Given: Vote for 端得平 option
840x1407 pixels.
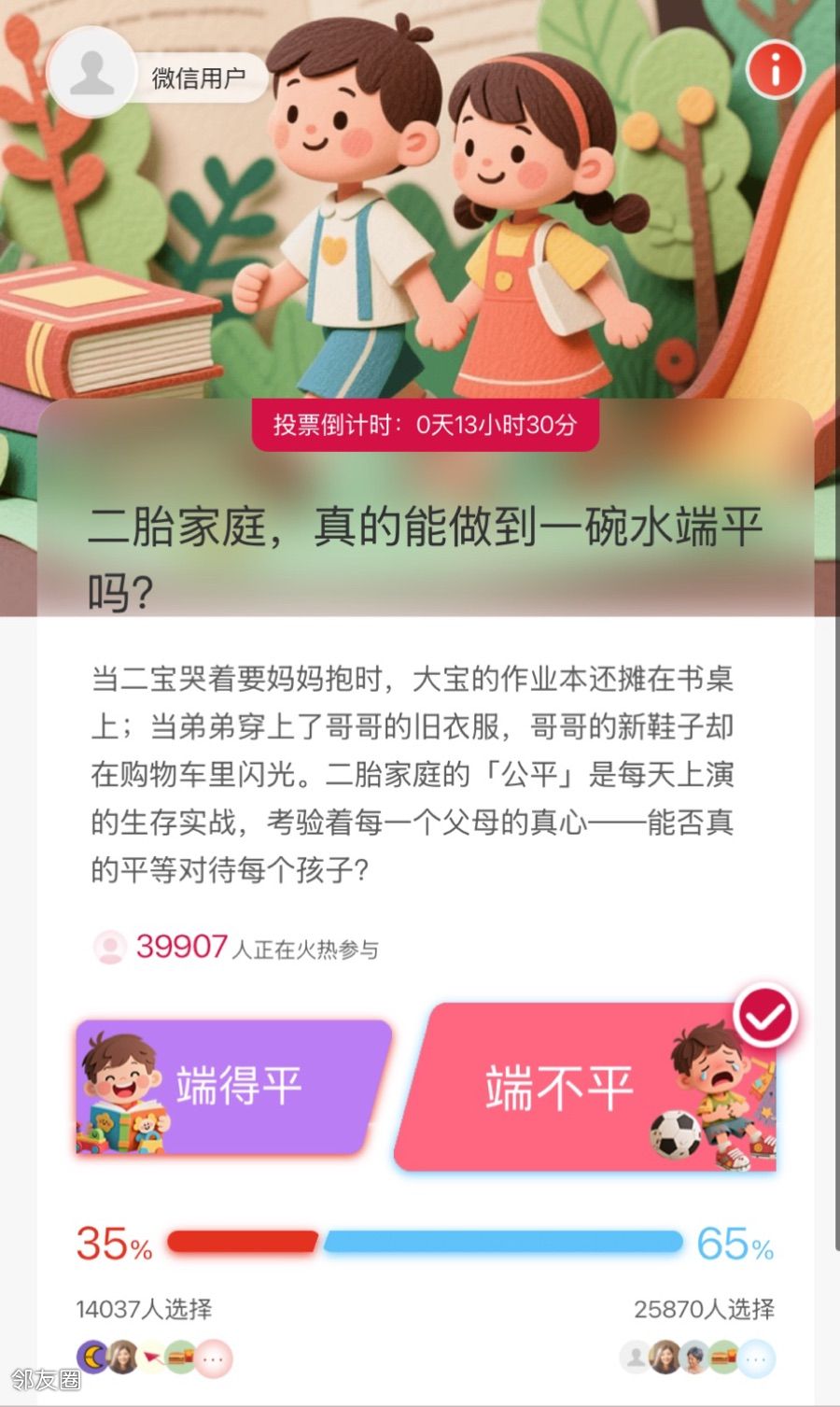Looking at the screenshot, I should (231, 1087).
